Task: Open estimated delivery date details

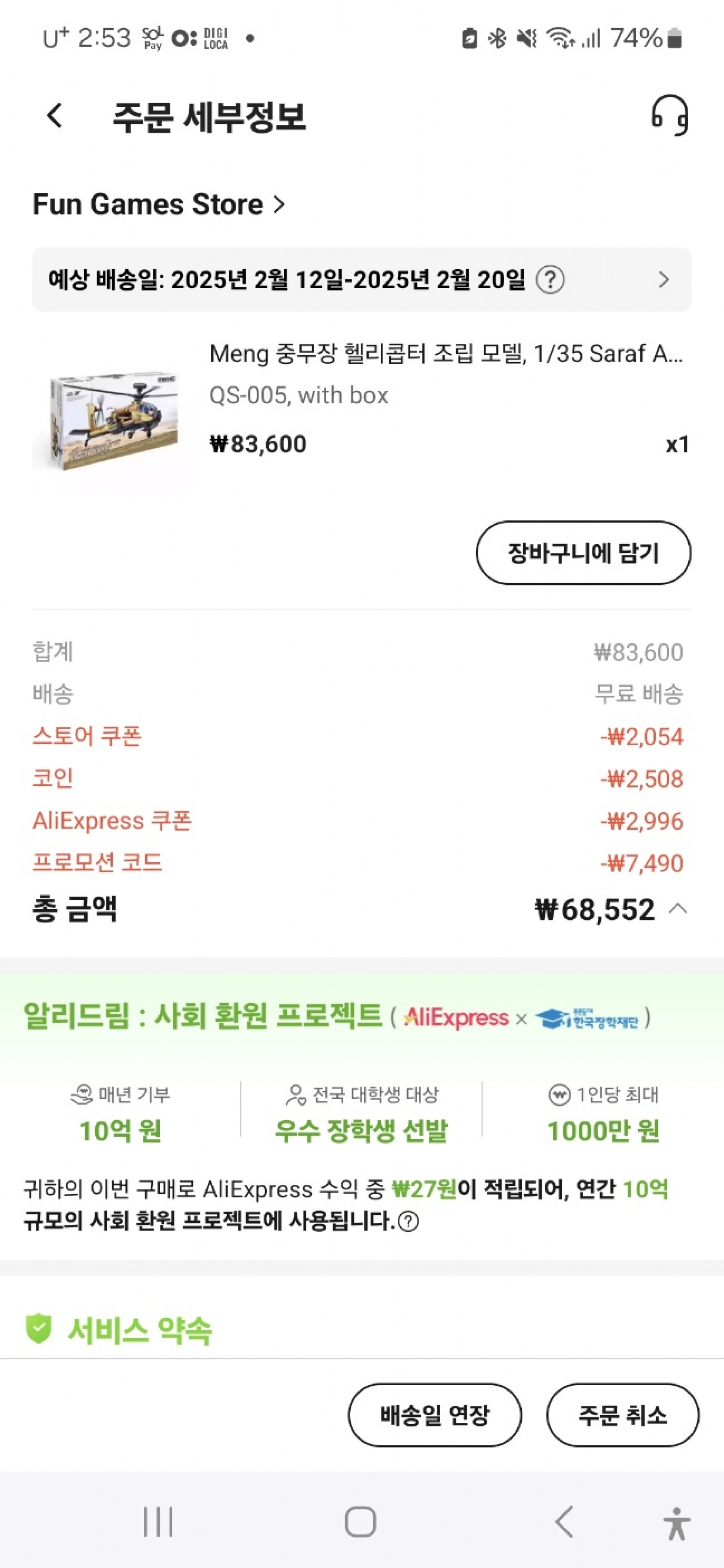Action: click(x=663, y=280)
